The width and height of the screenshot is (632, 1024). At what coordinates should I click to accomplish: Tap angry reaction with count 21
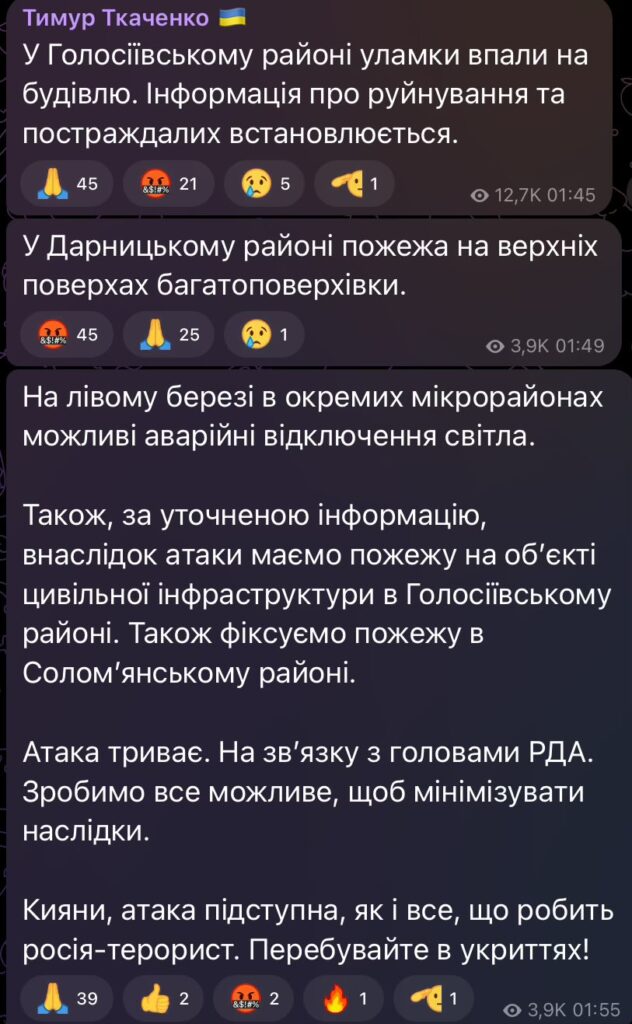coord(169,184)
